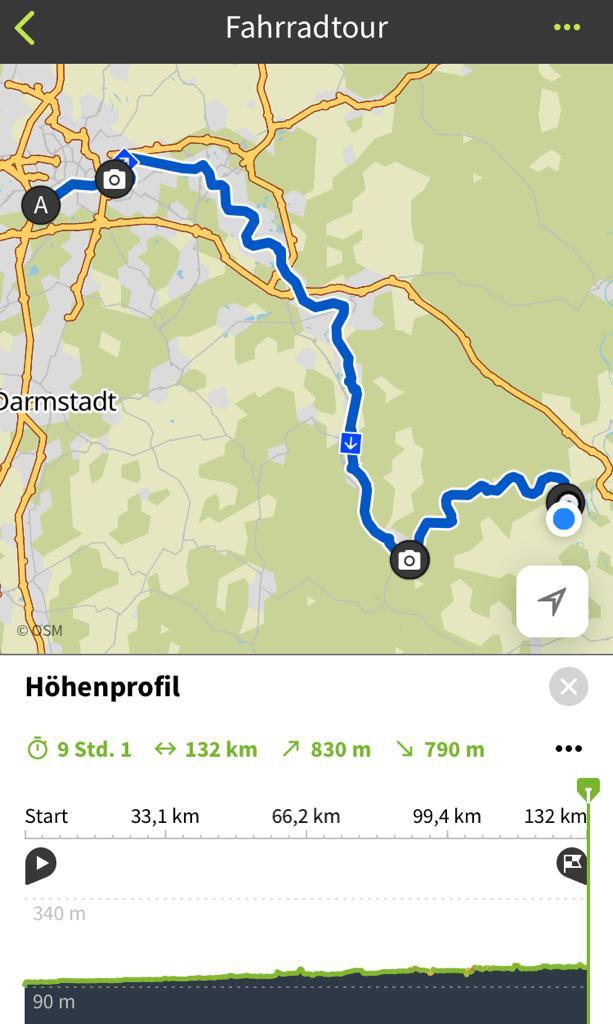Tap start point marker A on the map
Screen dimensions: 613x1024
point(41,204)
